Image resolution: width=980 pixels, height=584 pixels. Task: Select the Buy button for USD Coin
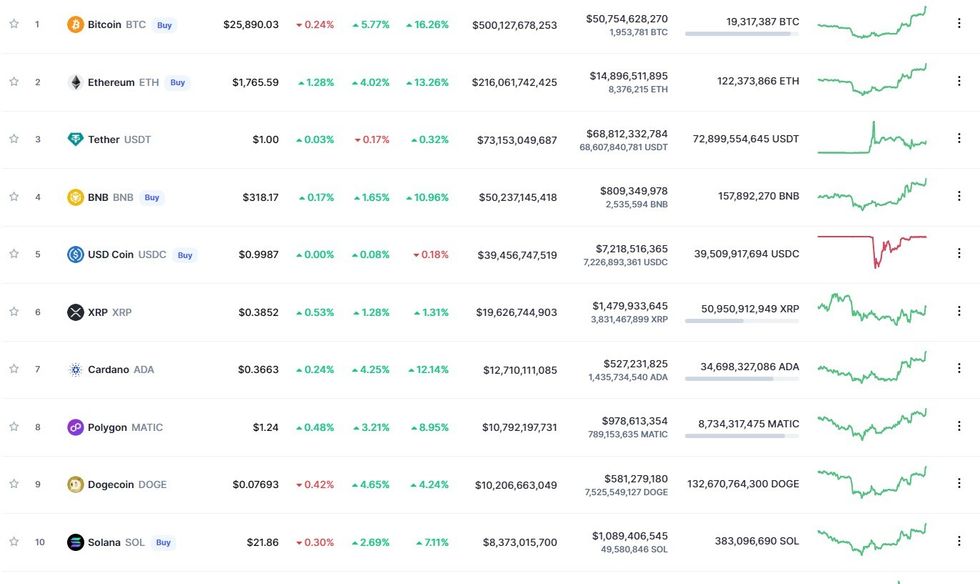click(185, 255)
